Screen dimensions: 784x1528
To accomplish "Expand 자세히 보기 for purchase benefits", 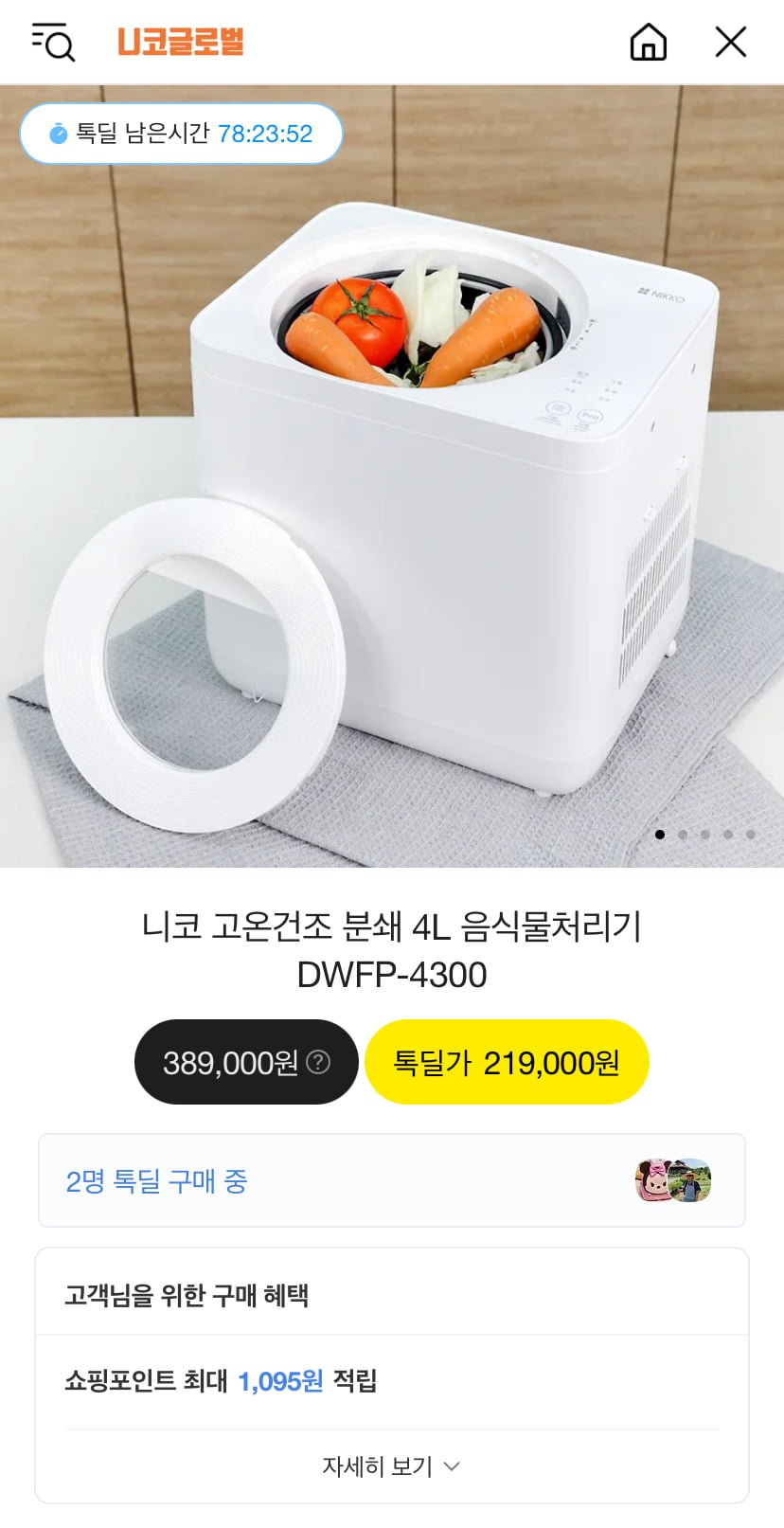I will 391,1465.
